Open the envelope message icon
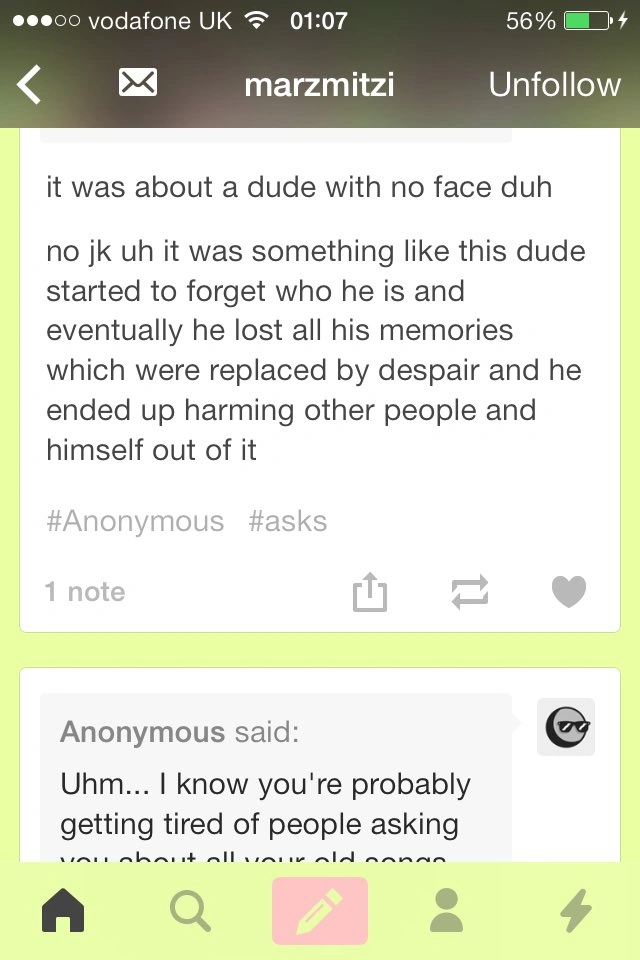 [x=137, y=83]
